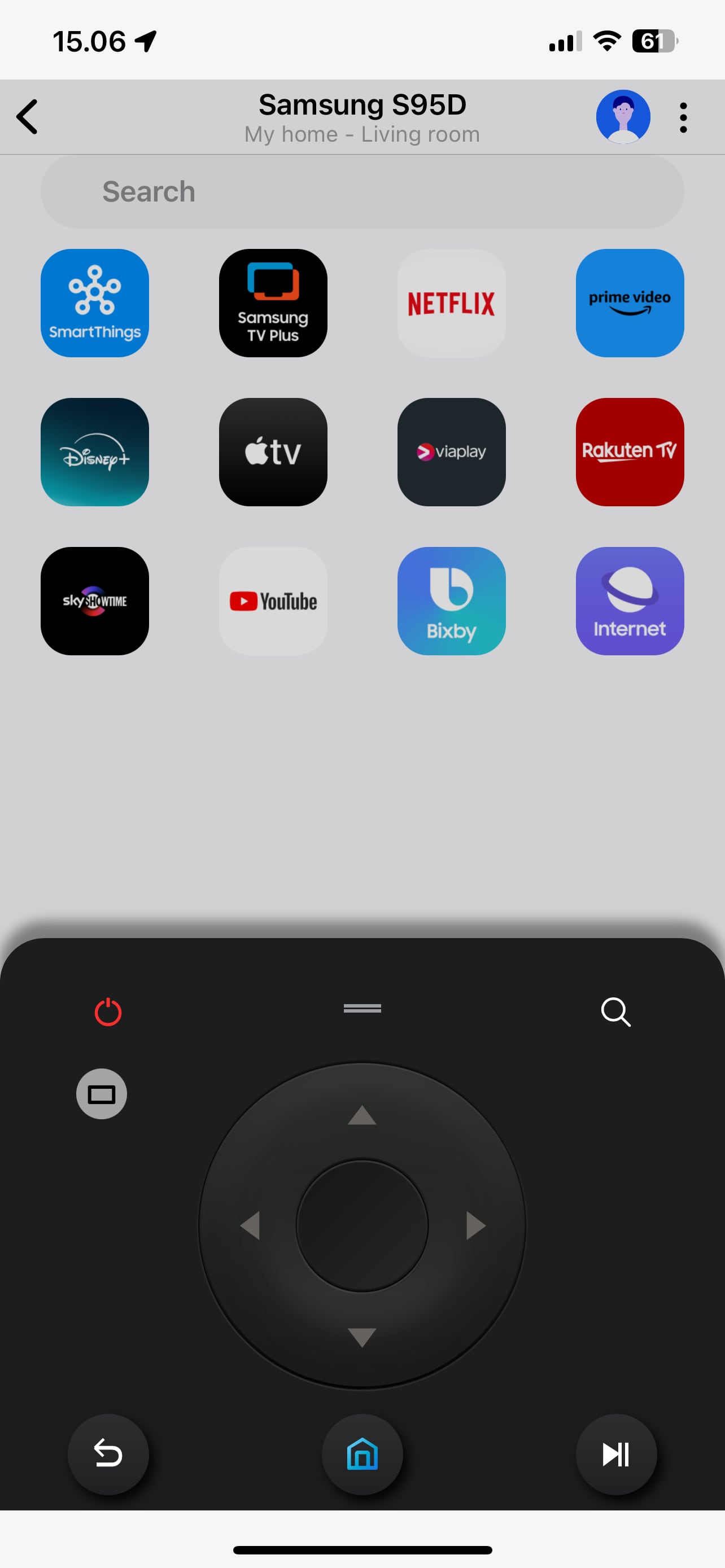Open the profile avatar
The width and height of the screenshot is (725, 1568).
point(623,117)
